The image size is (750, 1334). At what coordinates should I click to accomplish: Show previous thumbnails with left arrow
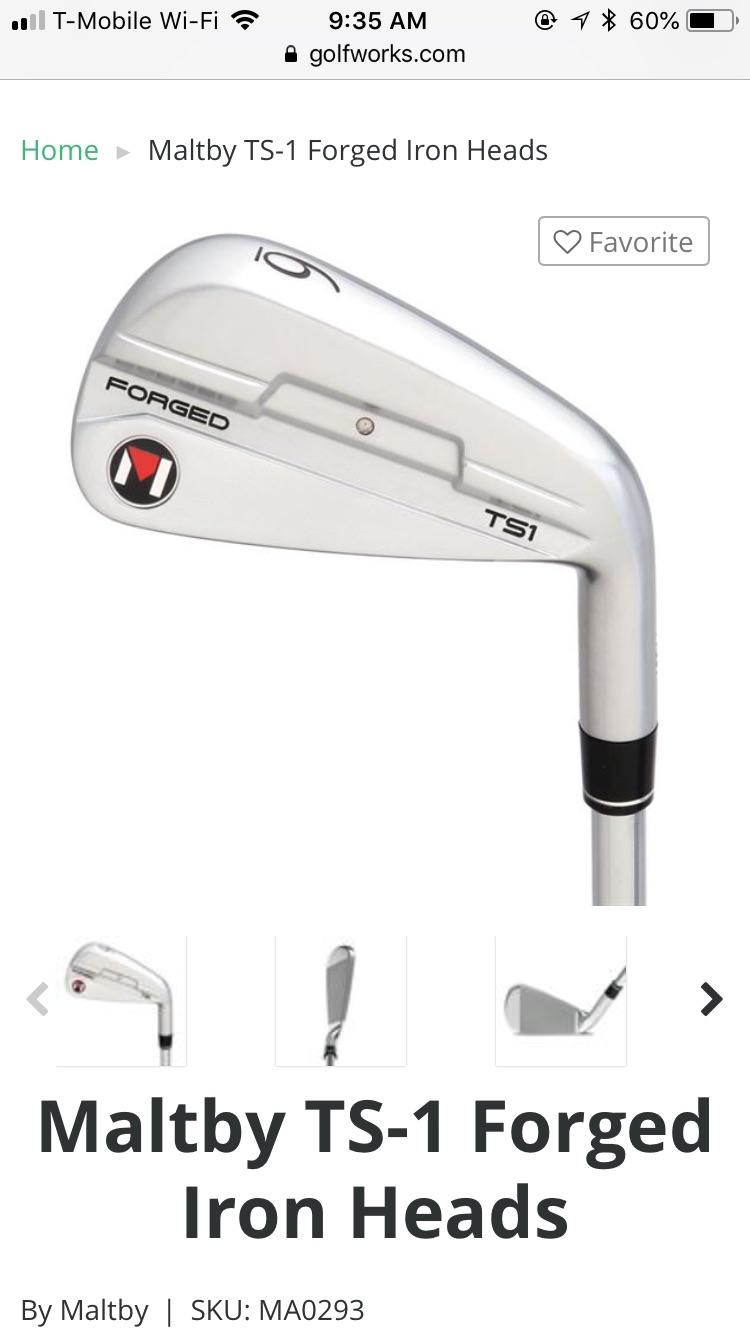(x=37, y=998)
